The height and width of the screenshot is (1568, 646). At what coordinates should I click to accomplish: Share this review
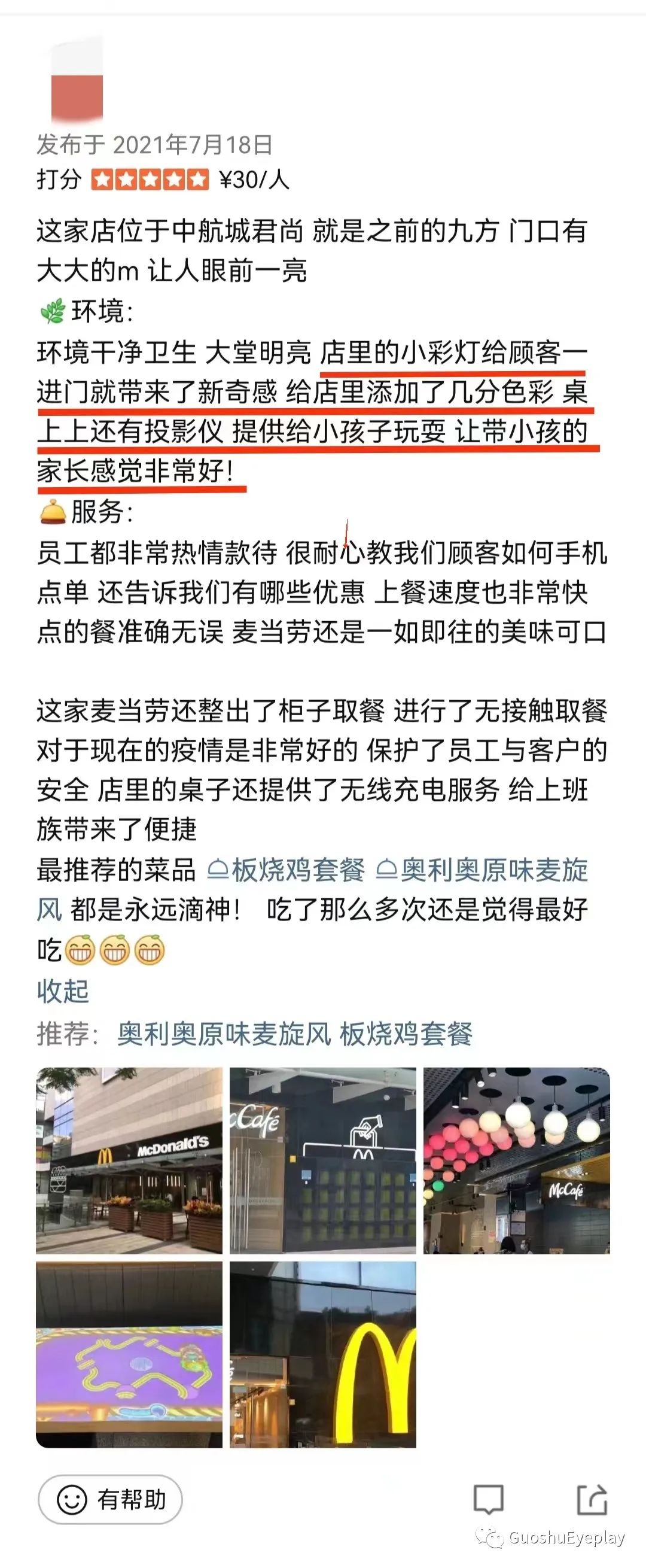[x=592, y=1499]
